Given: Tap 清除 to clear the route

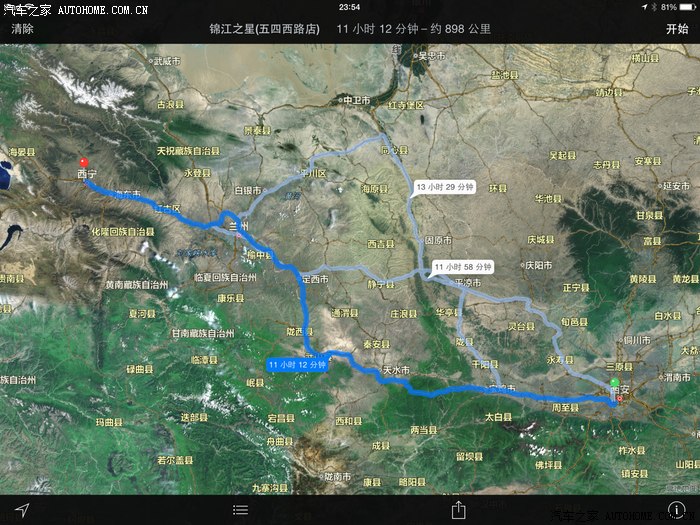Looking at the screenshot, I should coord(22,29).
